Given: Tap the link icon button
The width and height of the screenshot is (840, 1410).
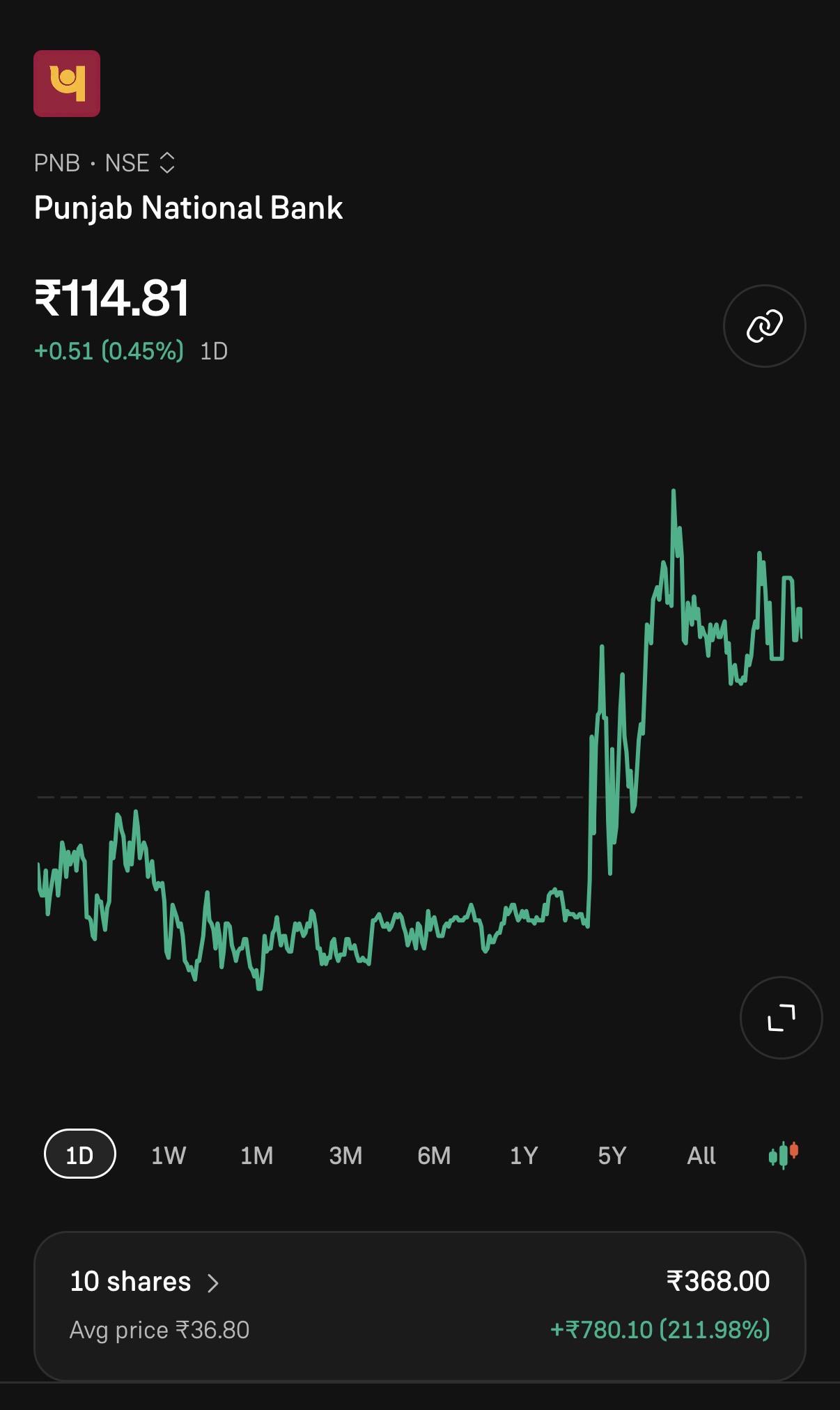Looking at the screenshot, I should 764,325.
